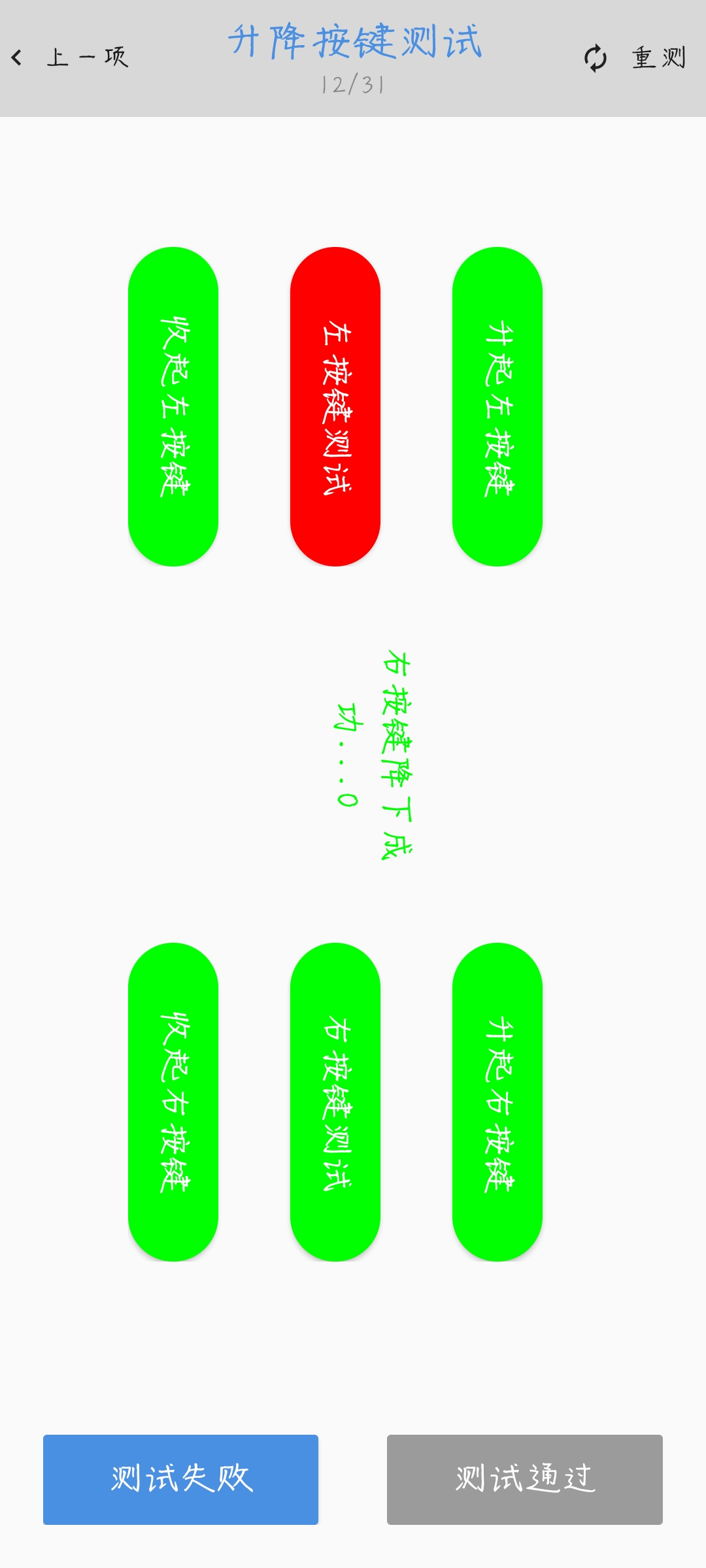Select the 收起右按键 button
706x1568 pixels.
[173, 1102]
